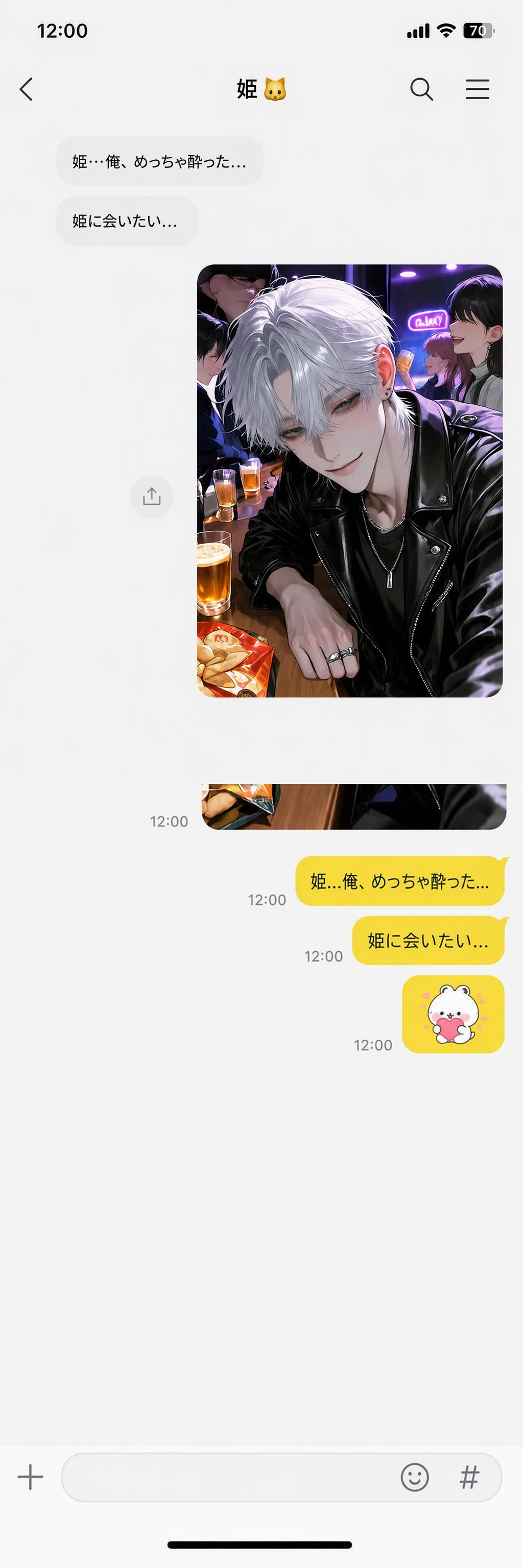
Task: Tap the bear heart sticker
Action: 453,1014
